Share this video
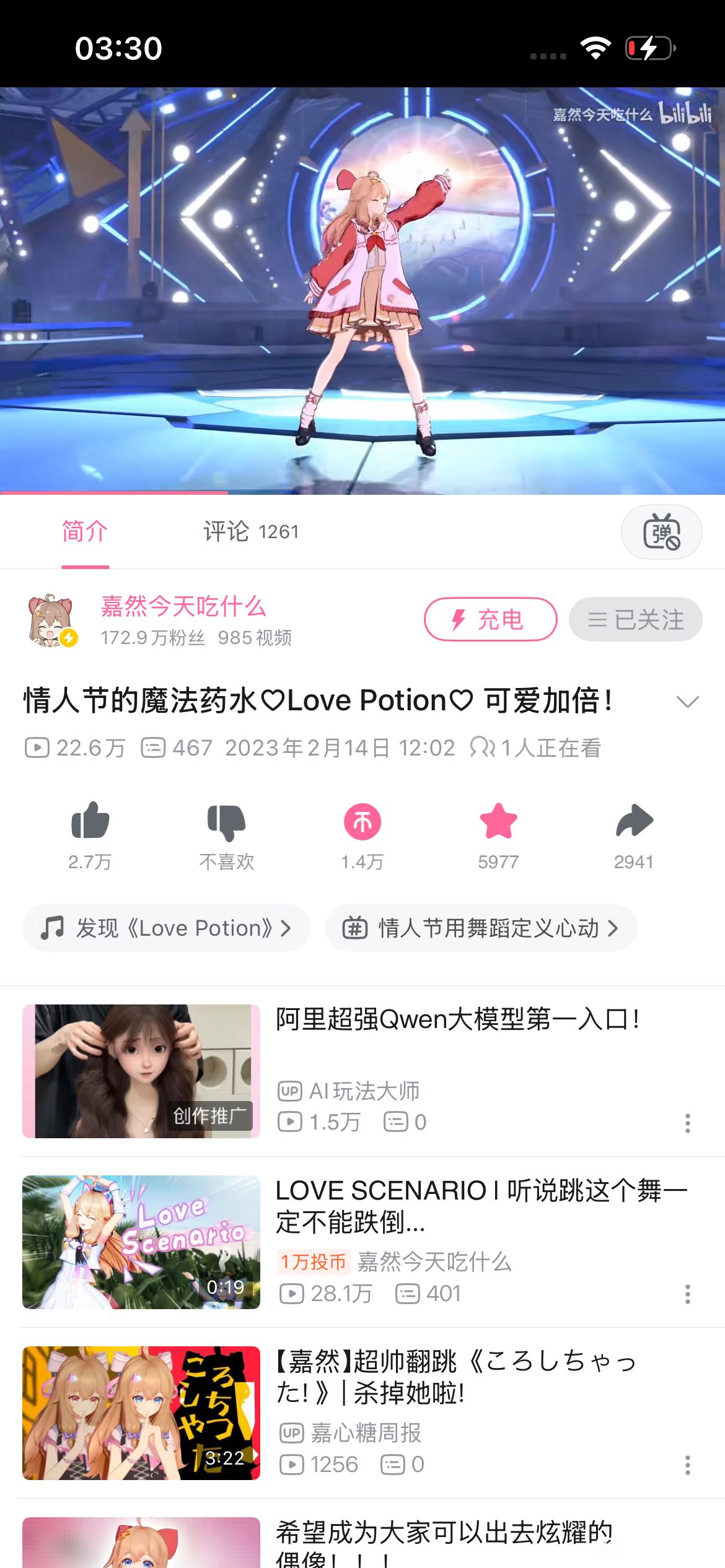Viewport: 725px width, 1568px height. tap(634, 822)
